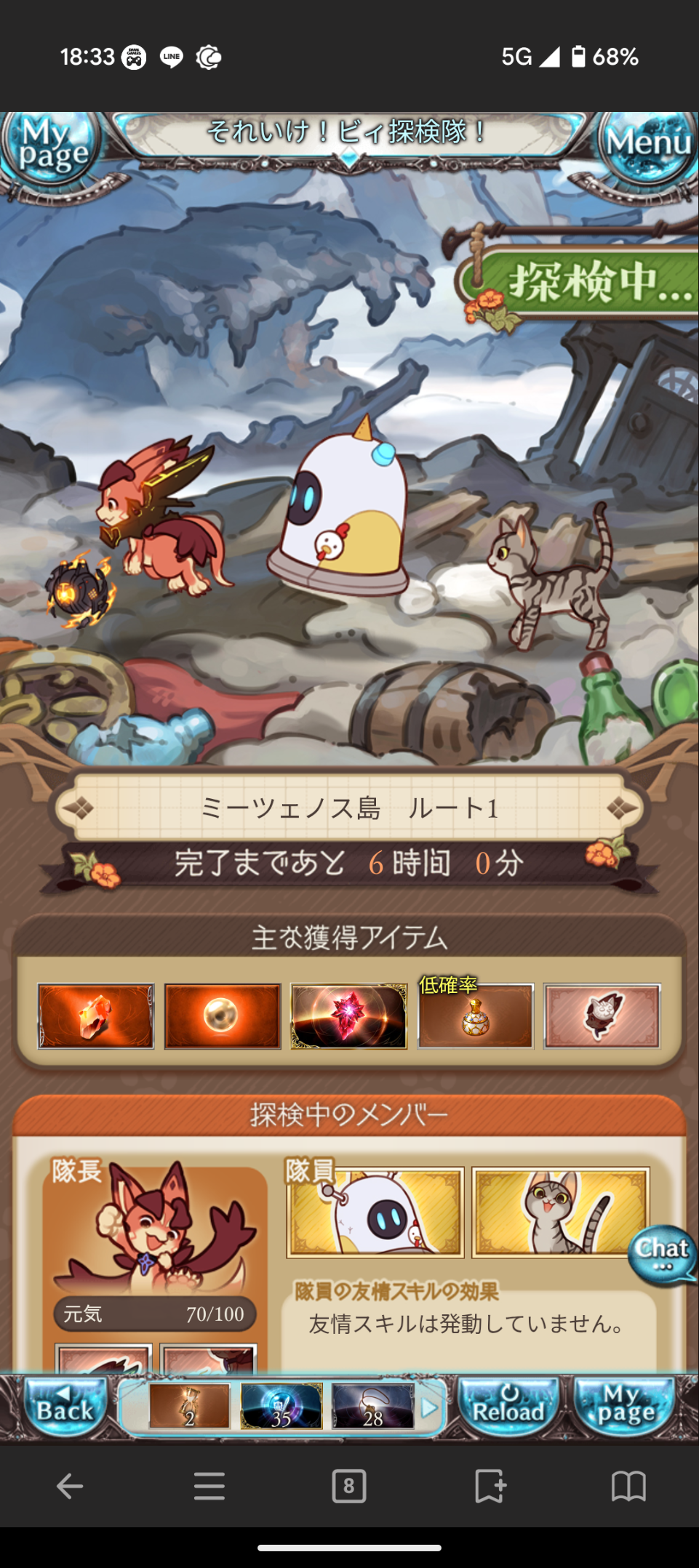The image size is (699, 1568).
Task: Tap the red crystal reward item
Action: [x=349, y=1016]
